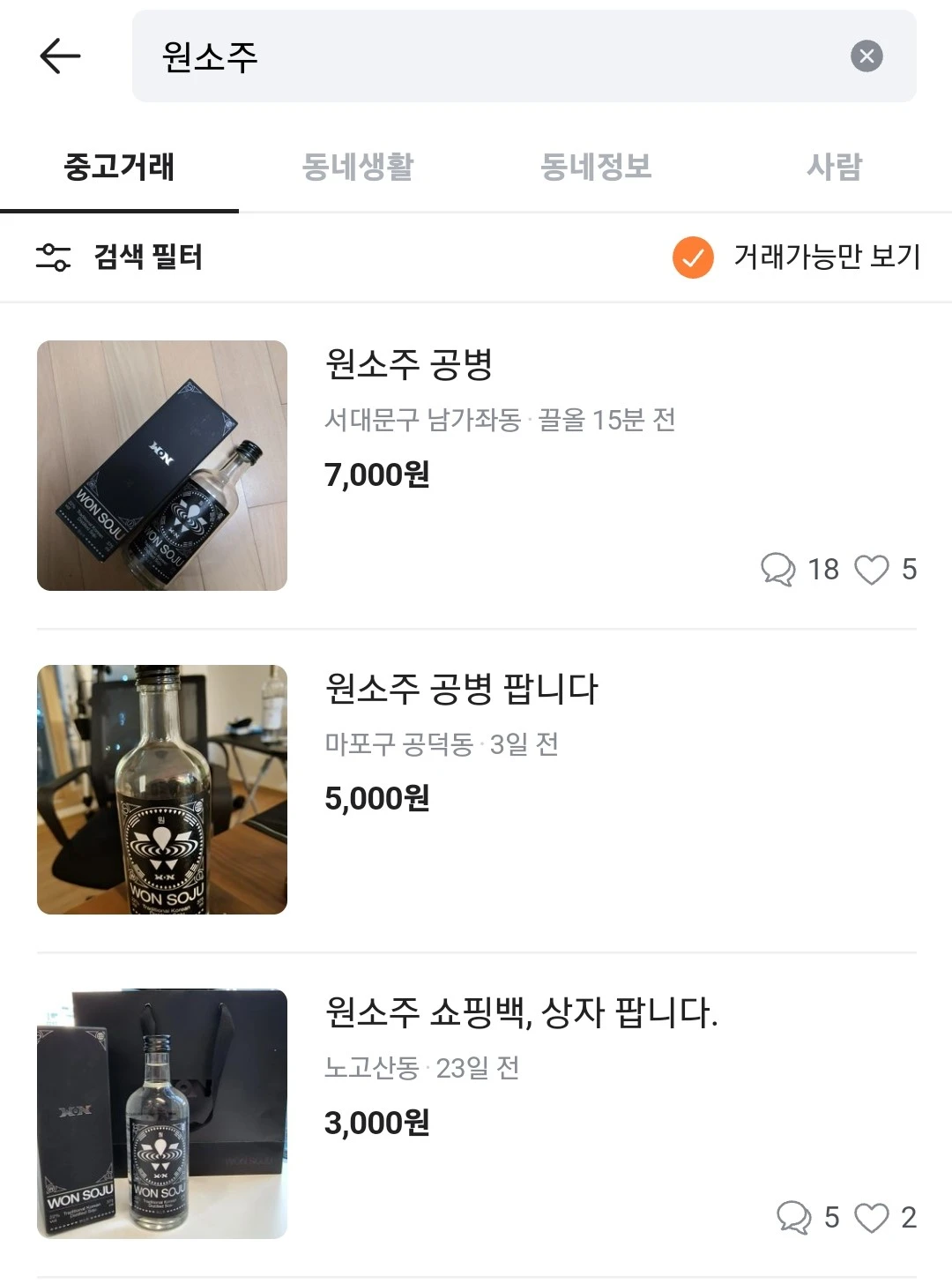Open the 검색 필터 options
Image resolution: width=952 pixels, height=1284 pixels.
120,258
